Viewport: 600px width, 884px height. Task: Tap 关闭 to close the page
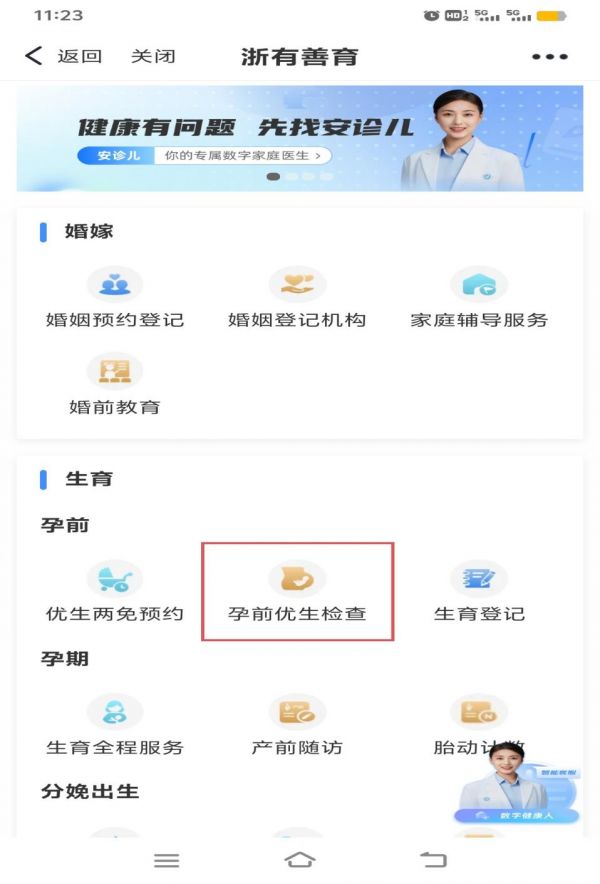pyautogui.click(x=153, y=56)
